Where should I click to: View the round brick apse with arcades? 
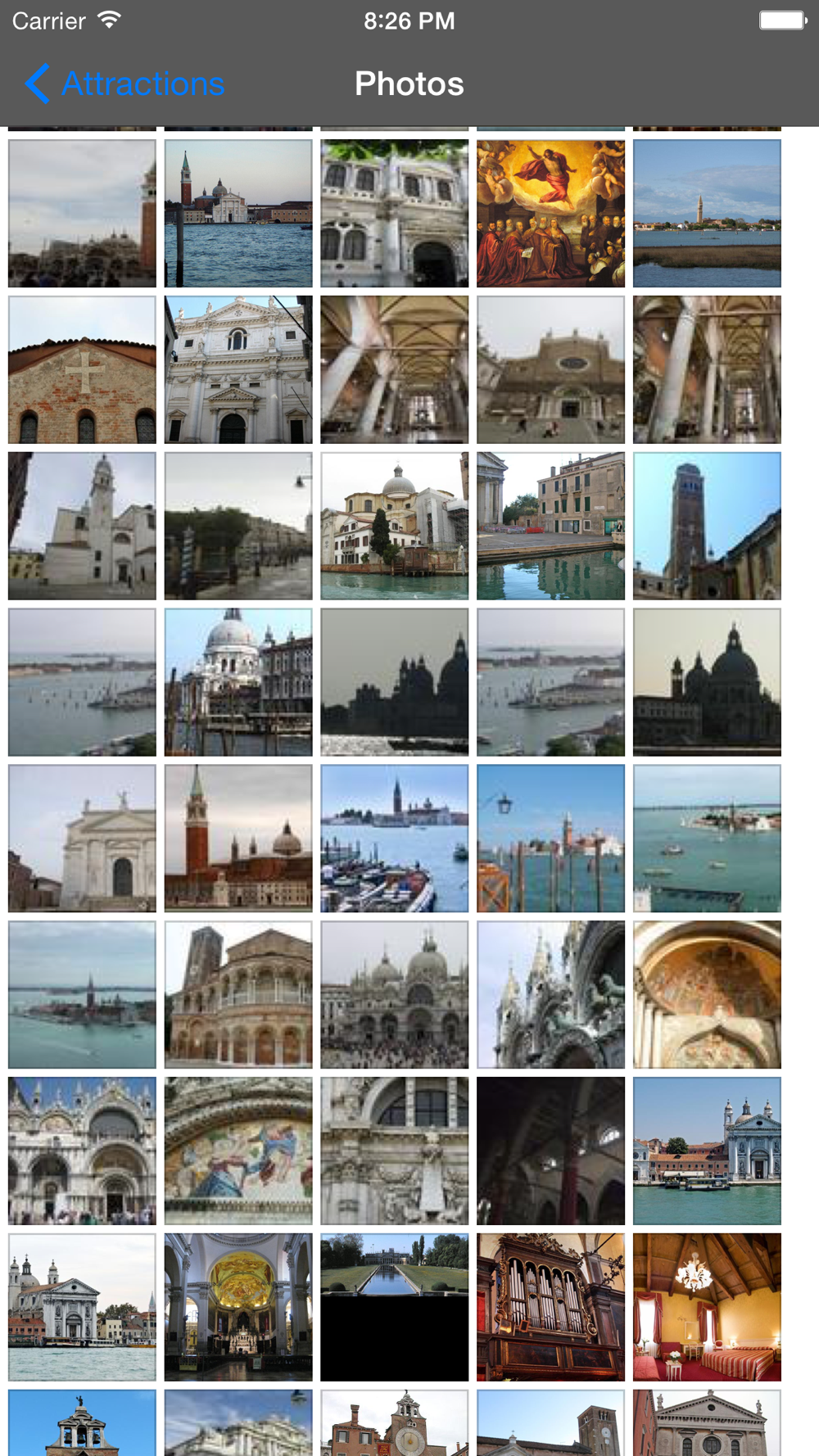(x=238, y=994)
